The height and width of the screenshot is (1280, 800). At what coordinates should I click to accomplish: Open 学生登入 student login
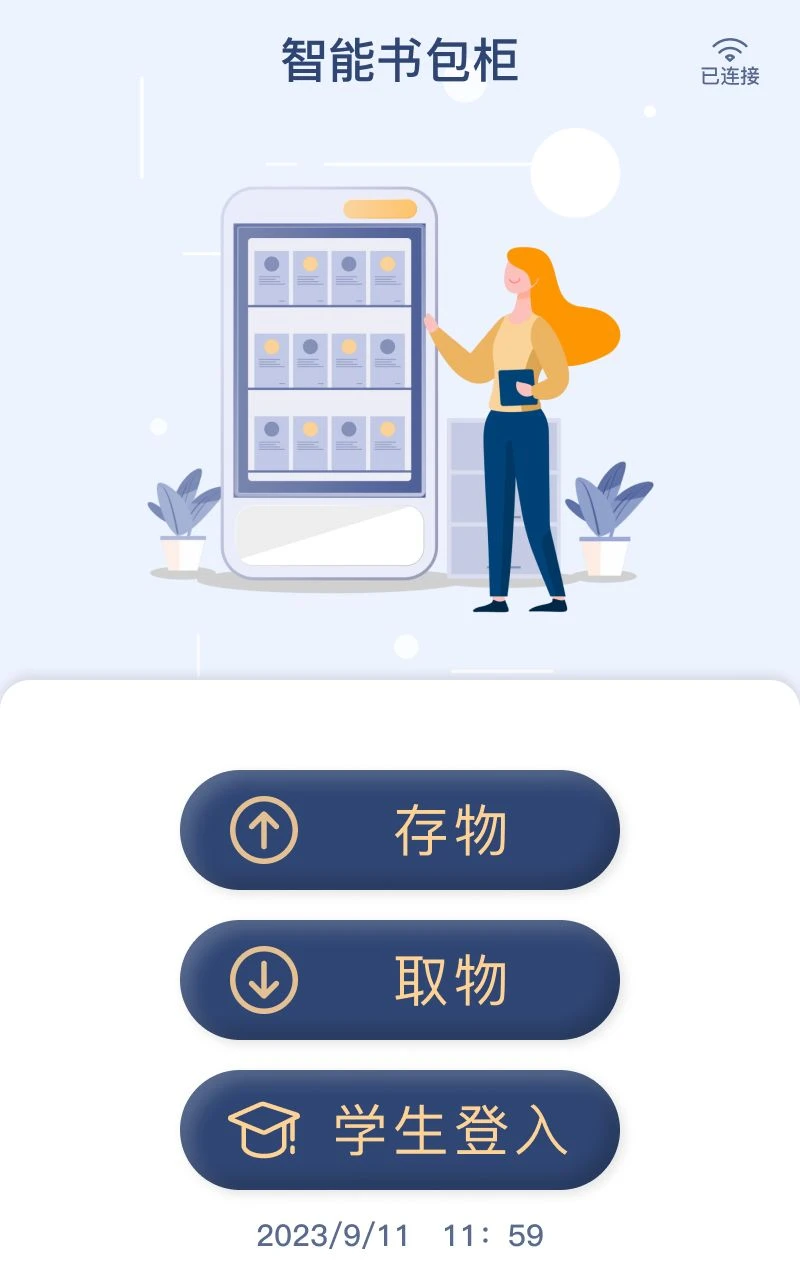coord(400,1130)
